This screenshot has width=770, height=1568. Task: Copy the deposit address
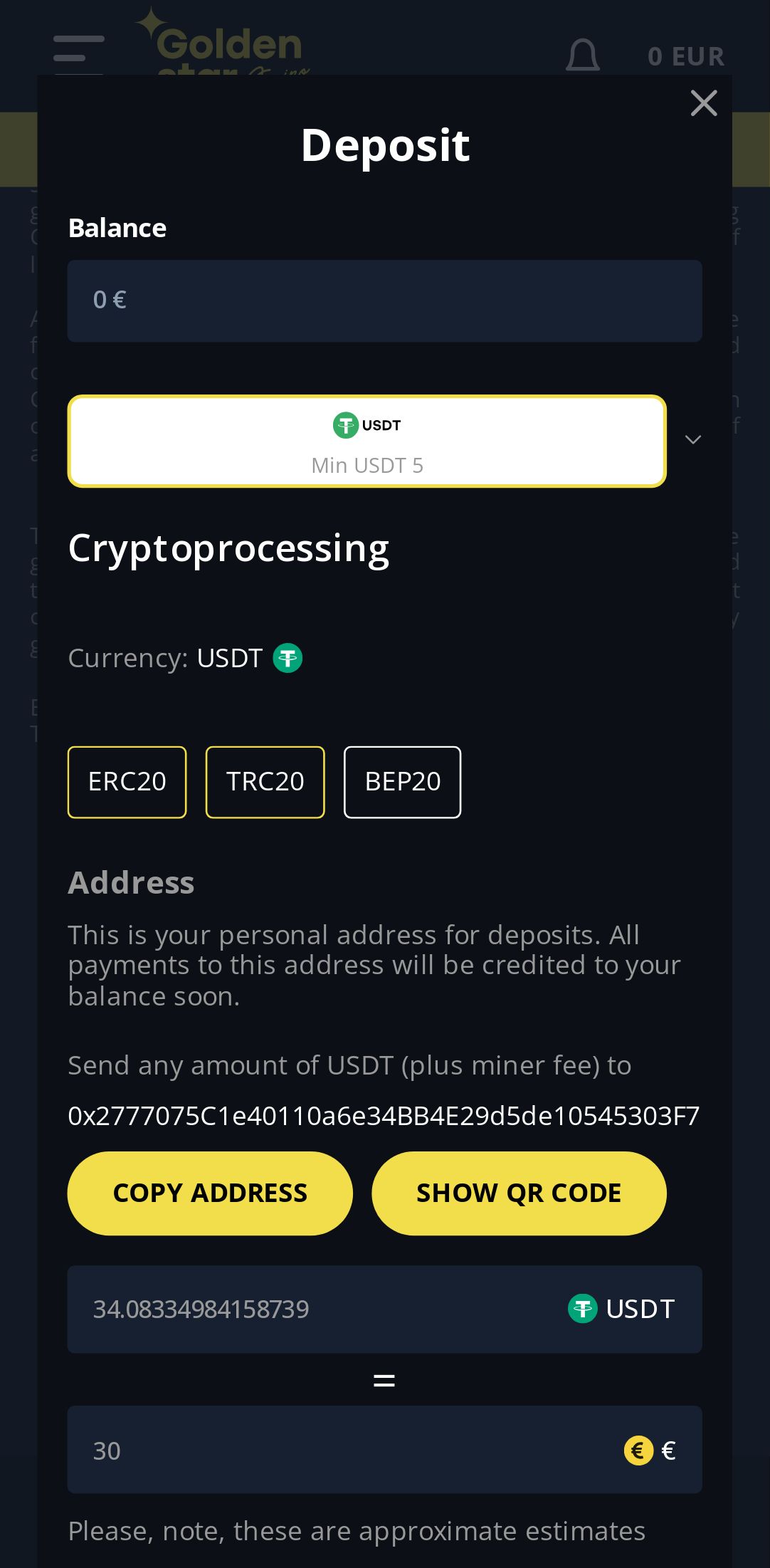tap(210, 1193)
